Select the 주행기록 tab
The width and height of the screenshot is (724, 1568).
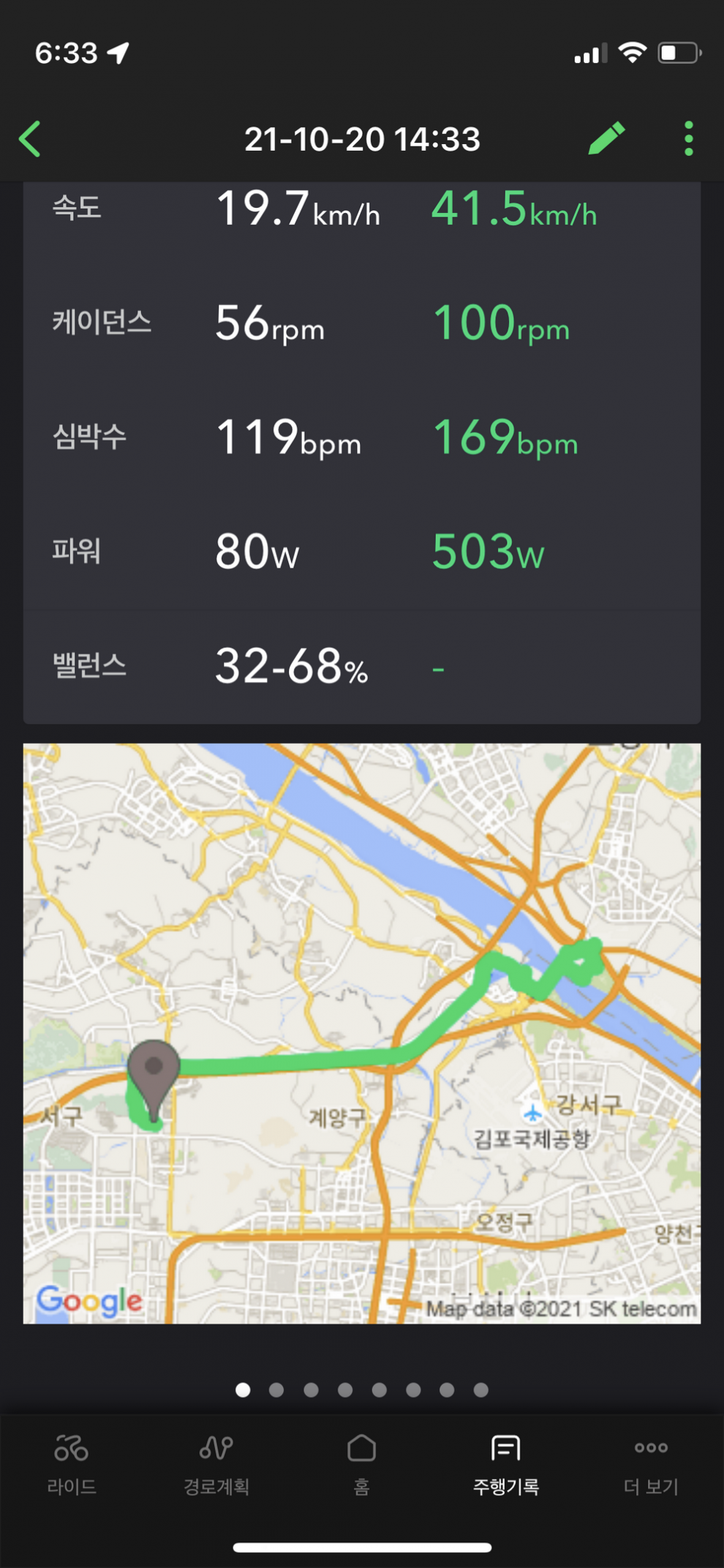pyautogui.click(x=506, y=1465)
